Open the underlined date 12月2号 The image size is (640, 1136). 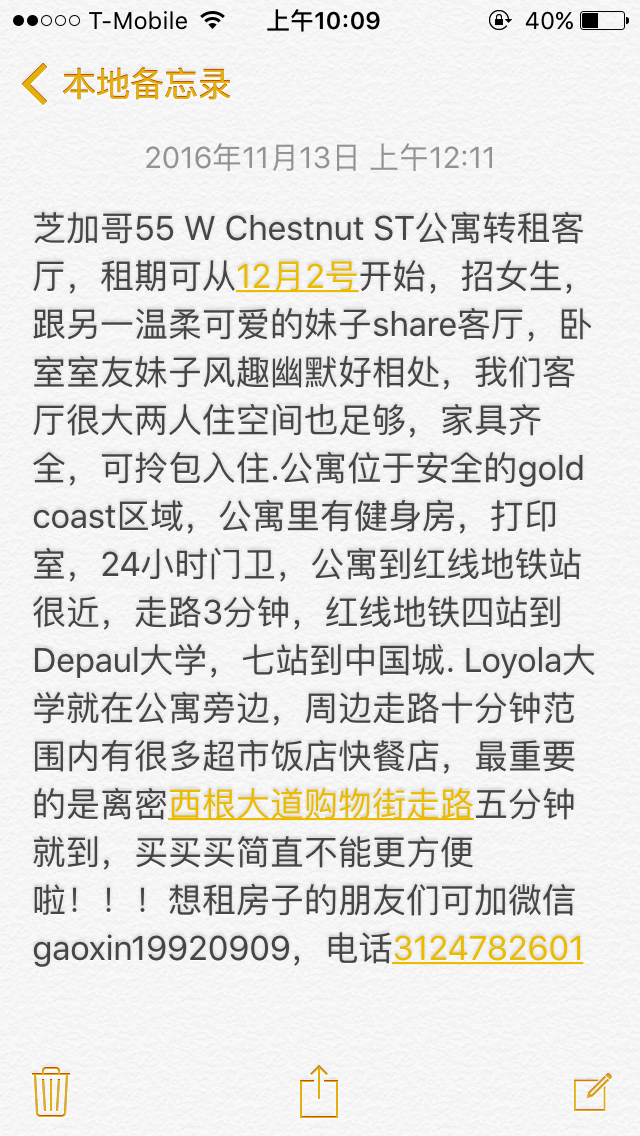click(296, 275)
